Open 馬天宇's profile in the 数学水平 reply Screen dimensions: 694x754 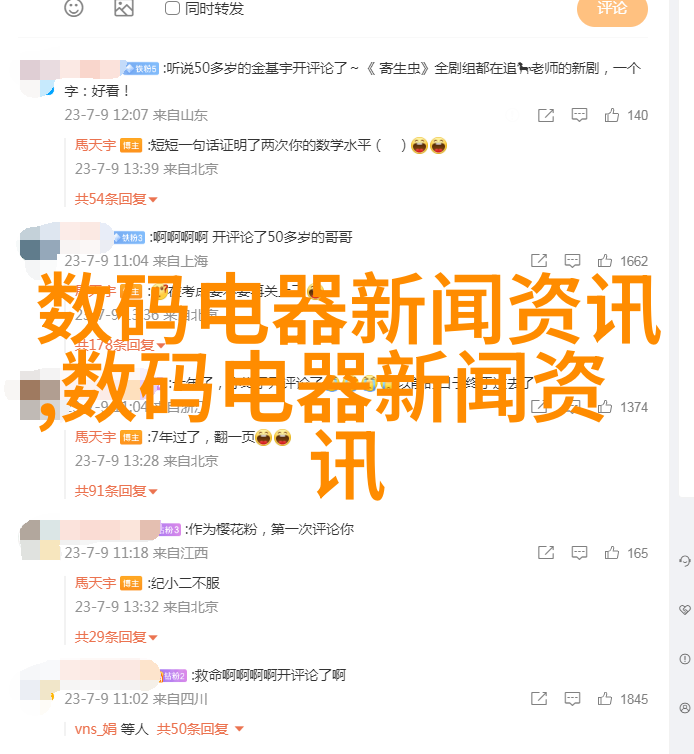click(96, 145)
